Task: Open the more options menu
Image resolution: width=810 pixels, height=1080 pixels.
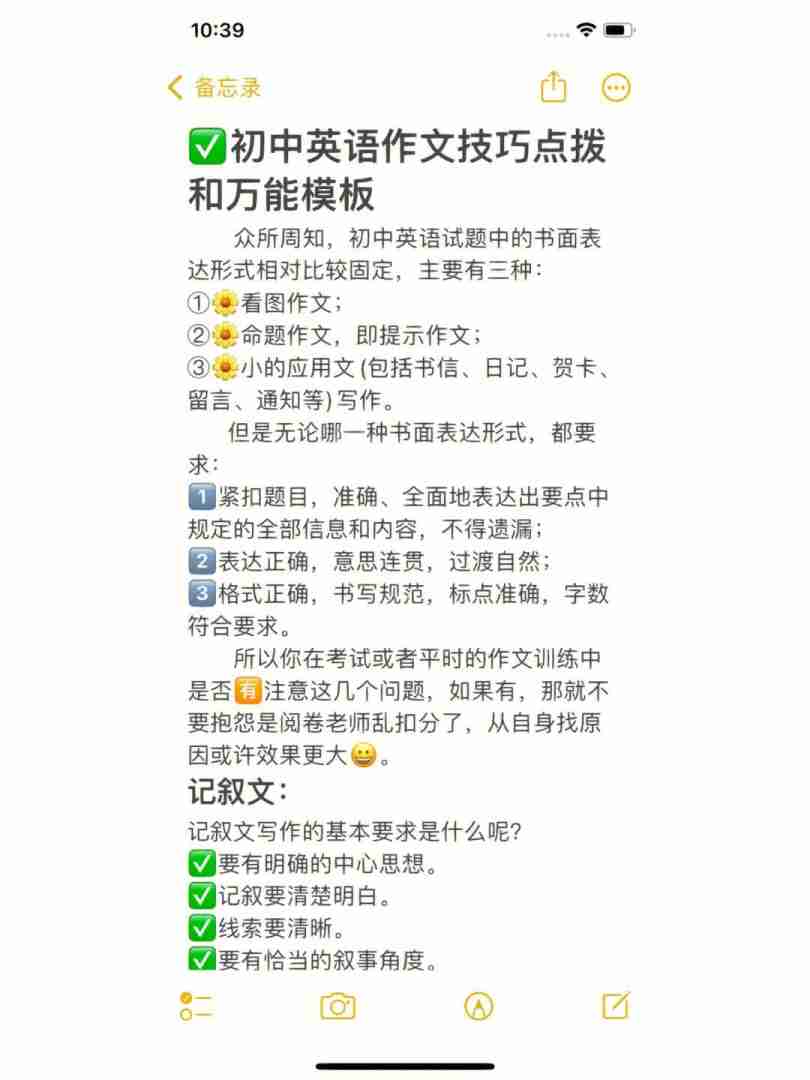Action: click(x=616, y=88)
